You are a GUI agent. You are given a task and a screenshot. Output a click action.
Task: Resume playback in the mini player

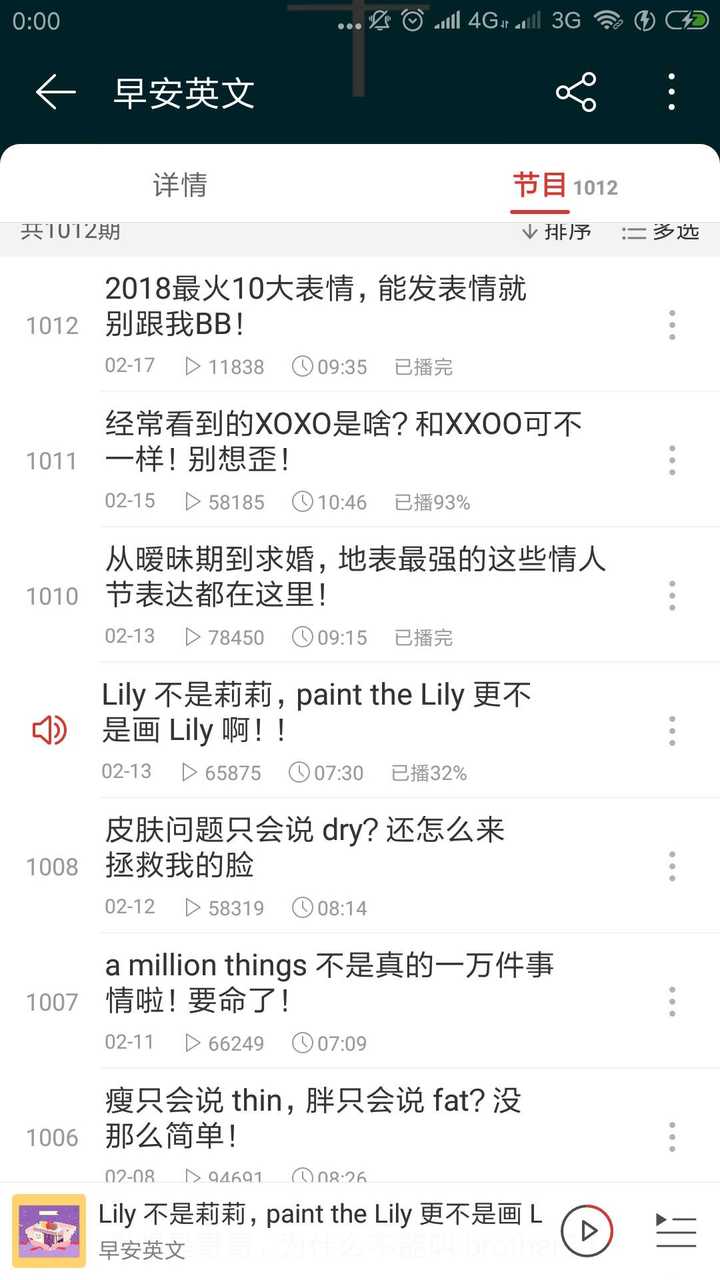[x=586, y=1231]
